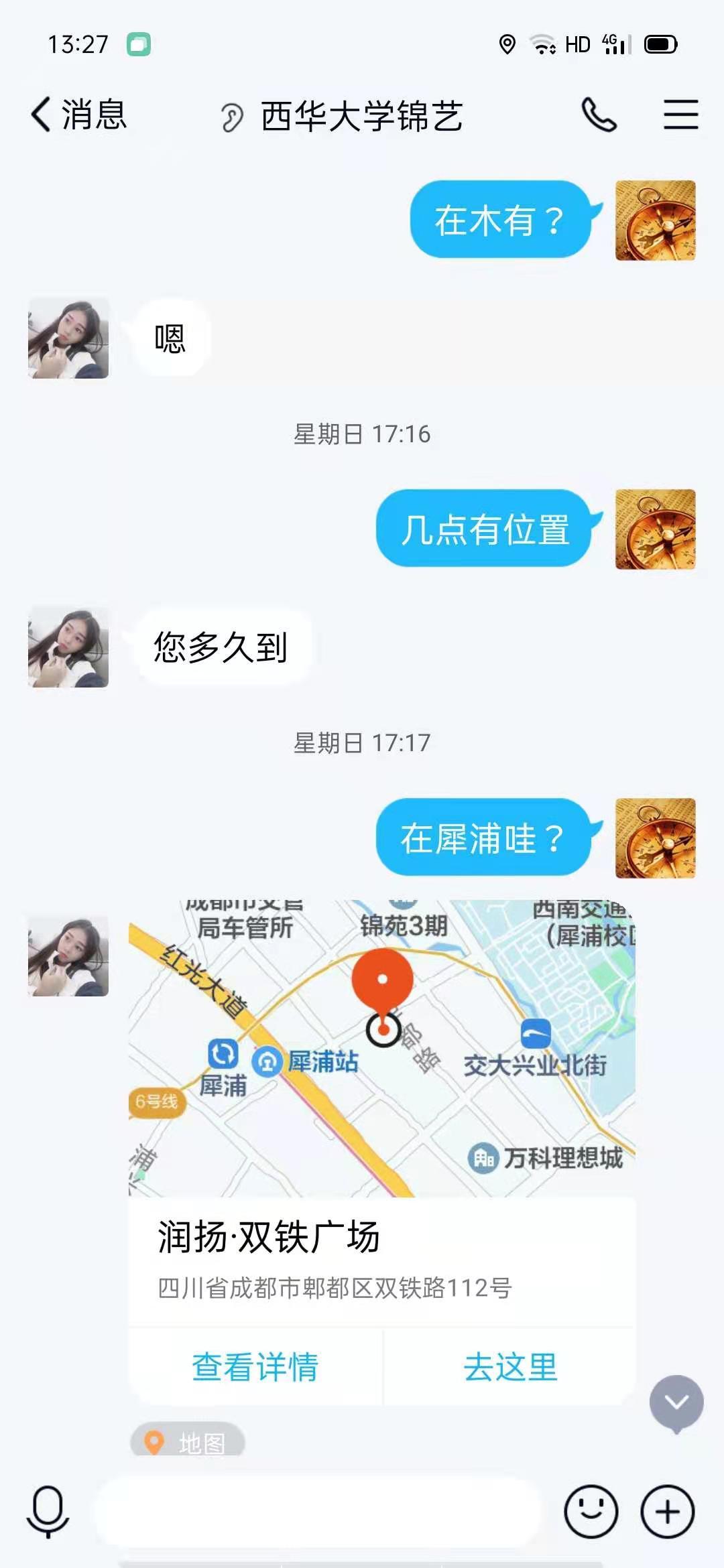Start a voice call
This screenshot has height=1568, width=724.
(599, 115)
